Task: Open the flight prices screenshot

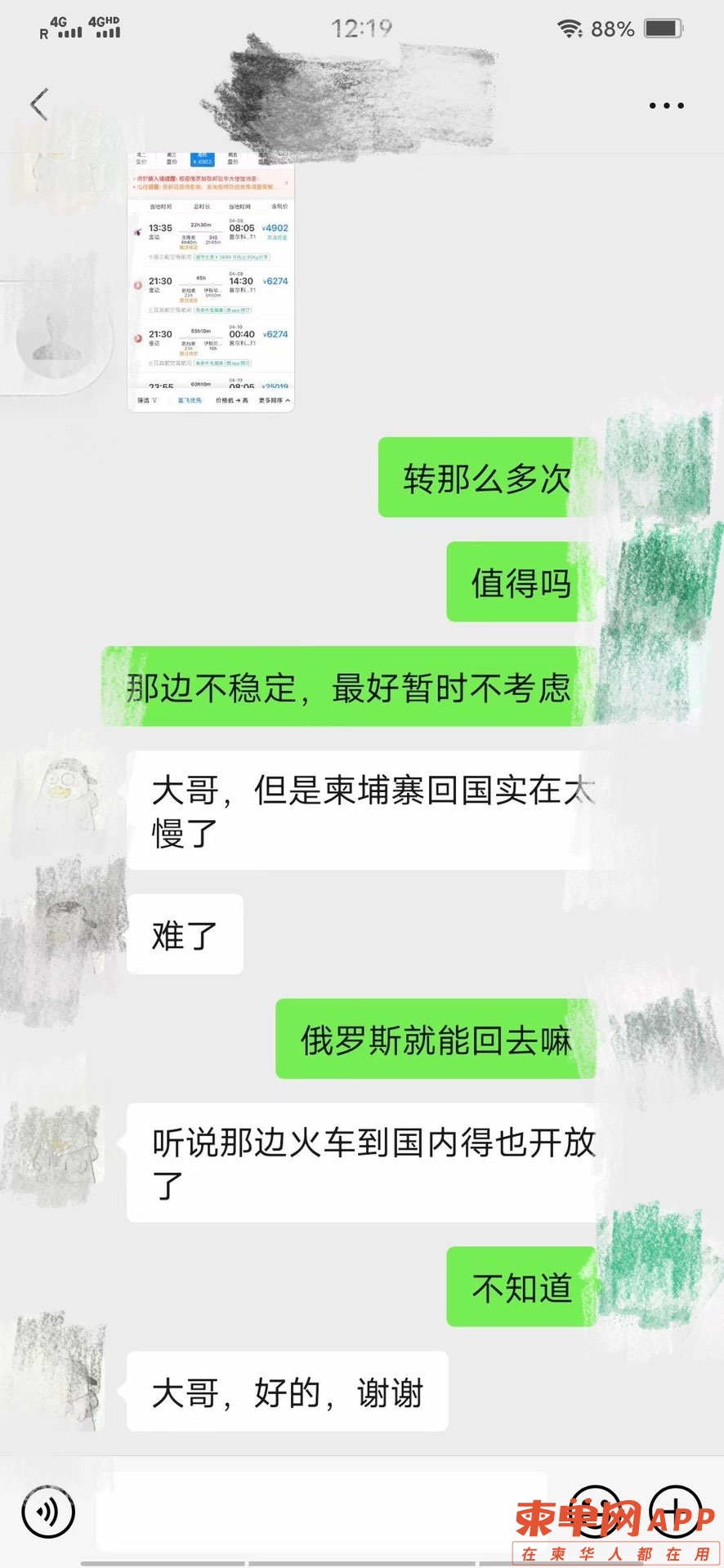Action: (x=211, y=282)
